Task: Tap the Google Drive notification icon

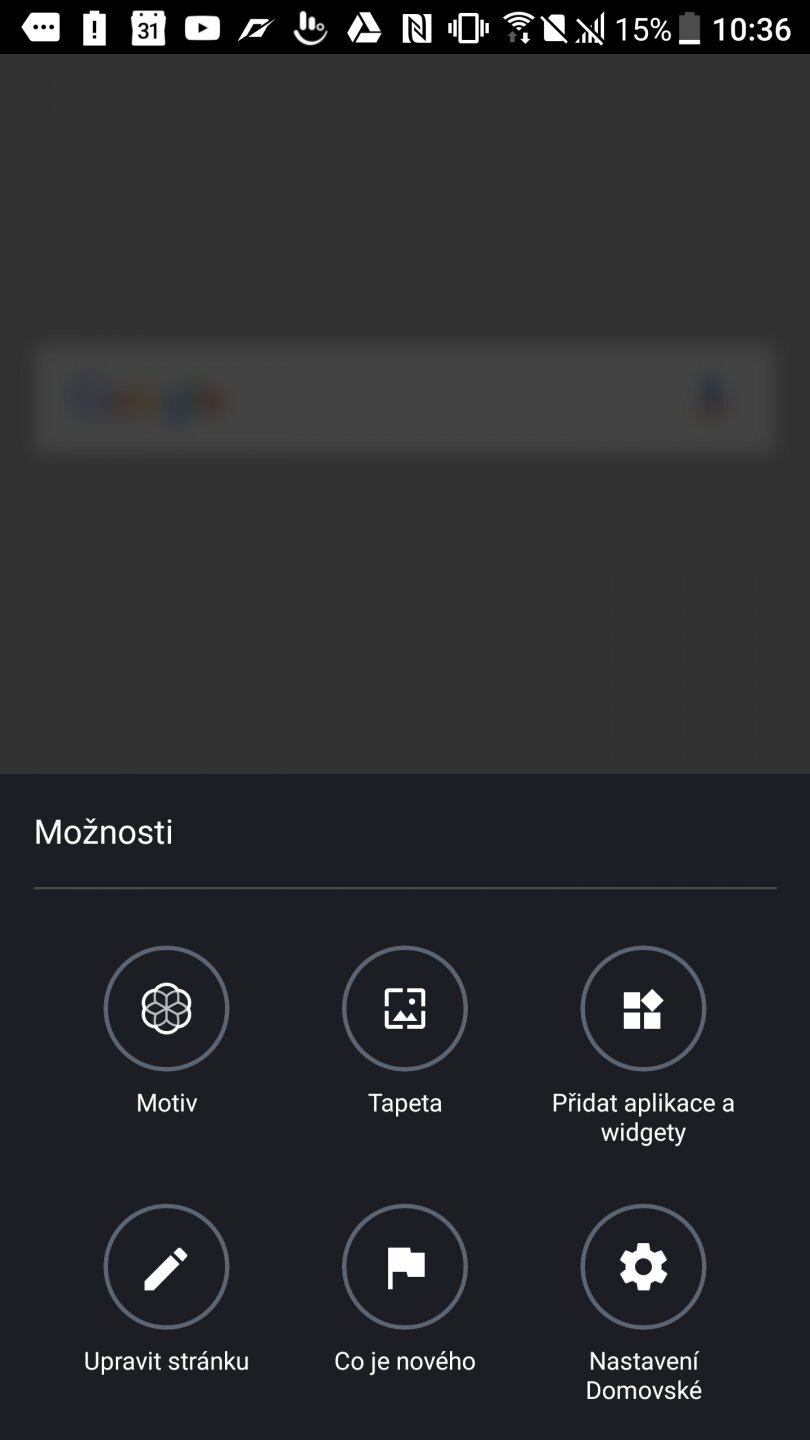Action: pos(365,28)
